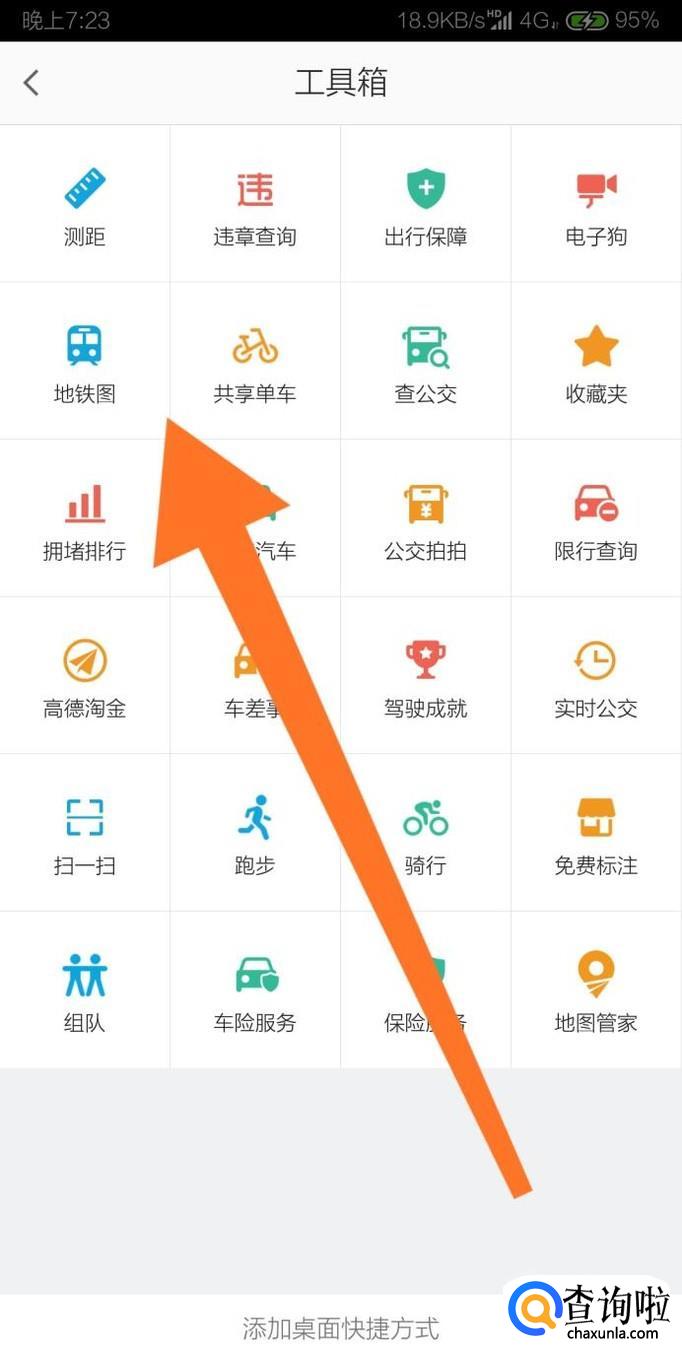Open 地铁图

pyautogui.click(x=85, y=362)
